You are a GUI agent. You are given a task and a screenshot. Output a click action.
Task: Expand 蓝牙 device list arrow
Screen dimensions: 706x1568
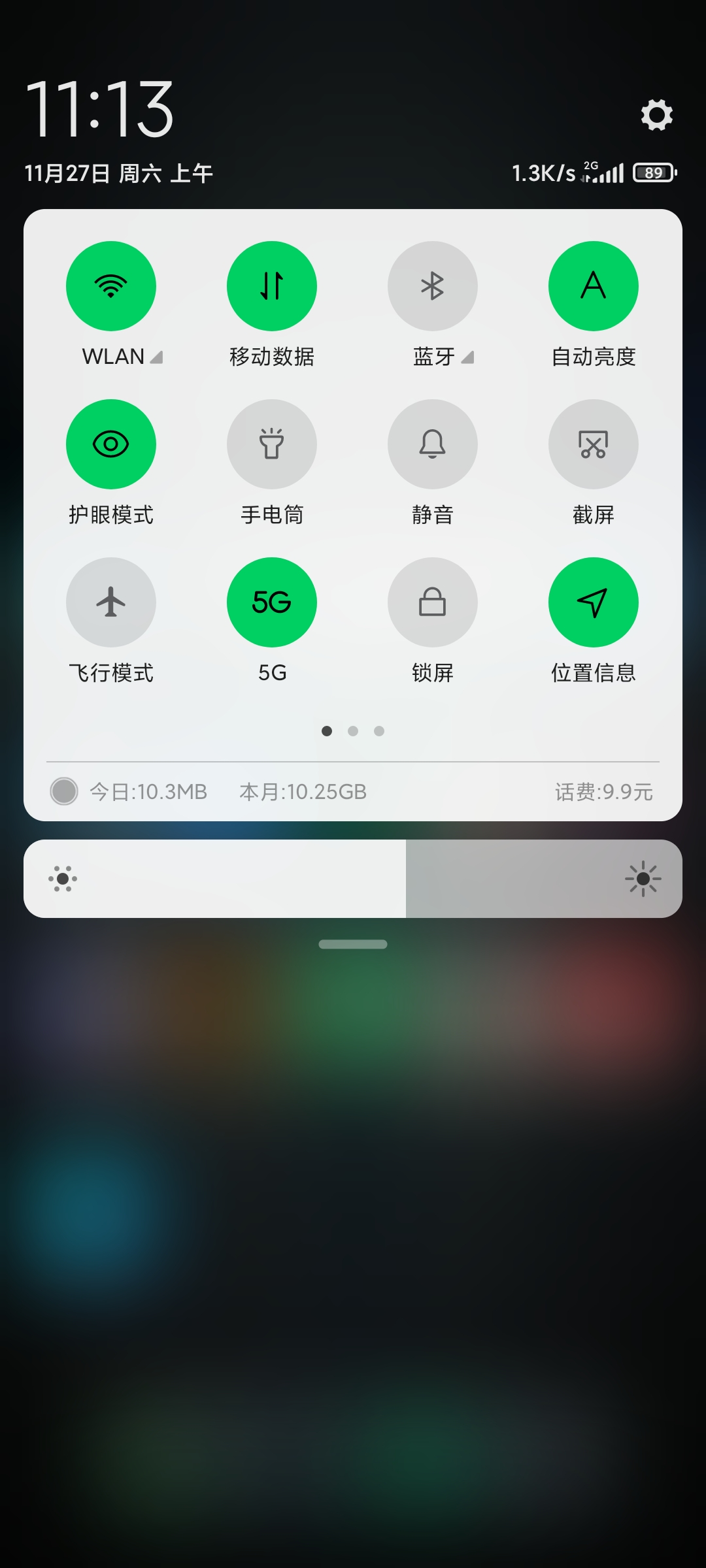[467, 357]
